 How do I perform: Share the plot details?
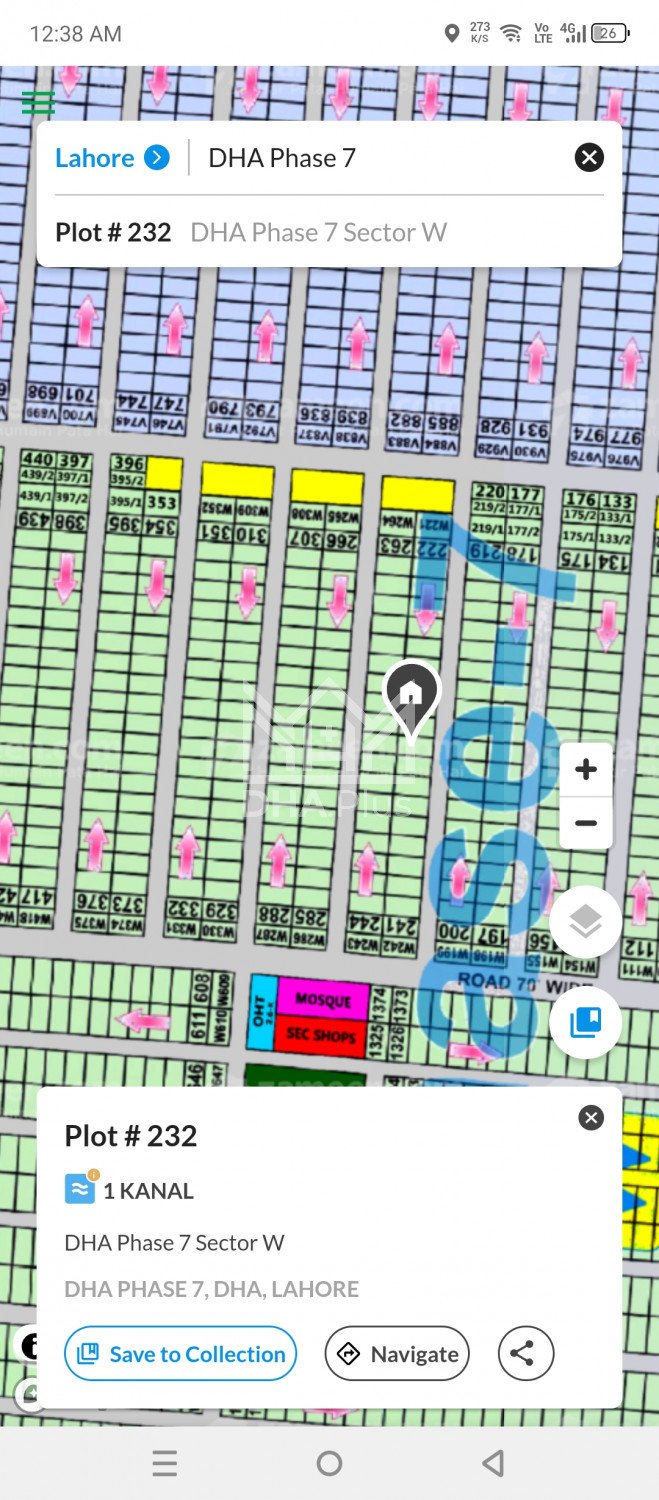[525, 1354]
